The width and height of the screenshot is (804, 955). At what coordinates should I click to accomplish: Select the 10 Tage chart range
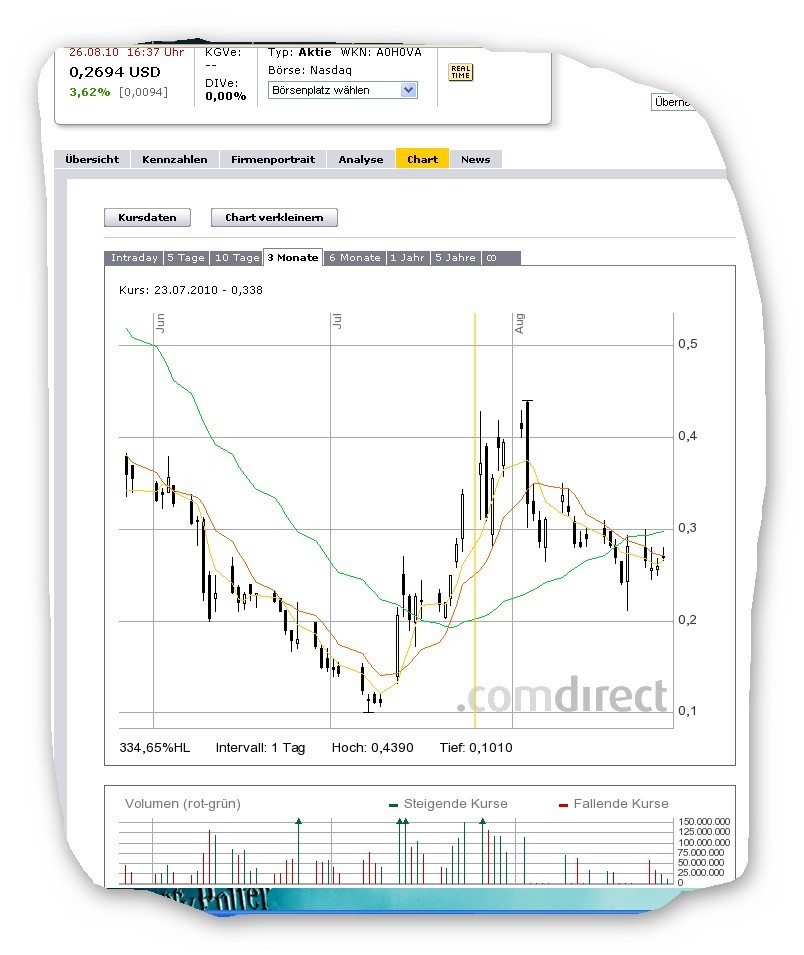click(236, 258)
